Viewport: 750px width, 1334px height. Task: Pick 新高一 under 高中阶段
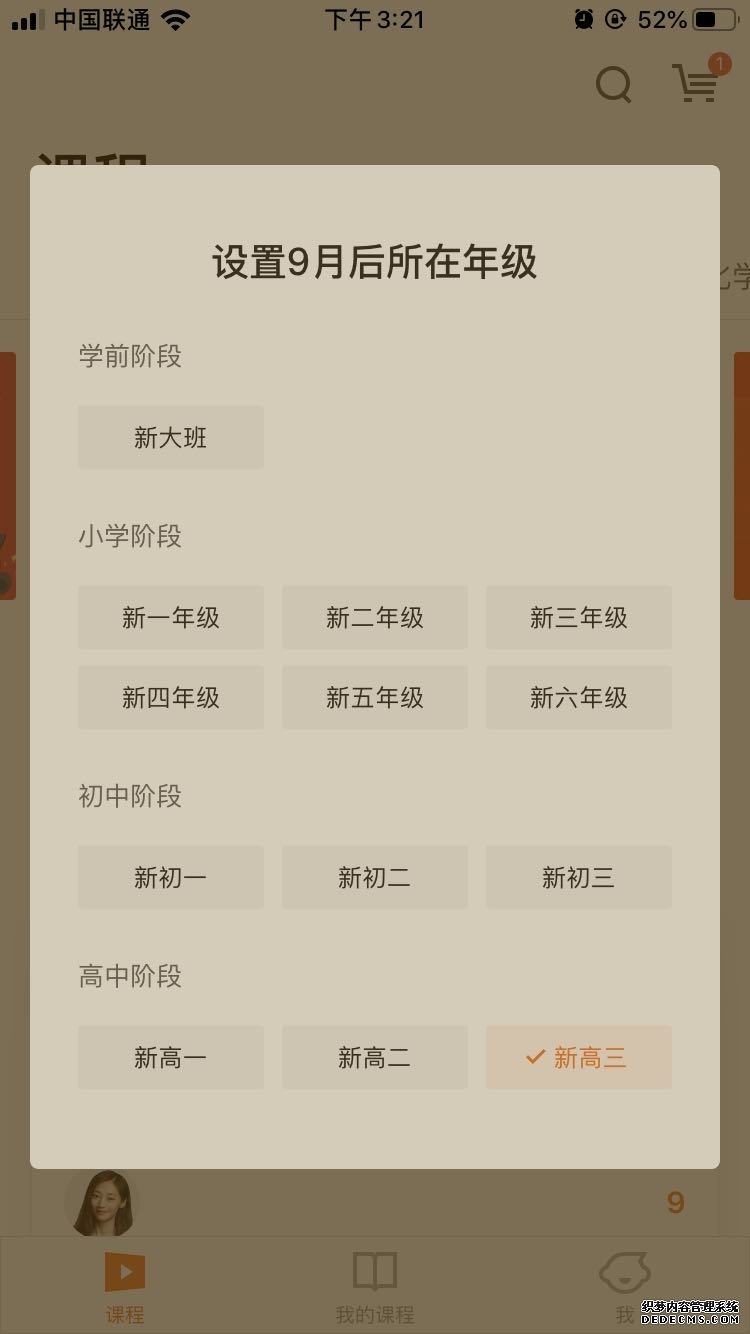[170, 1057]
